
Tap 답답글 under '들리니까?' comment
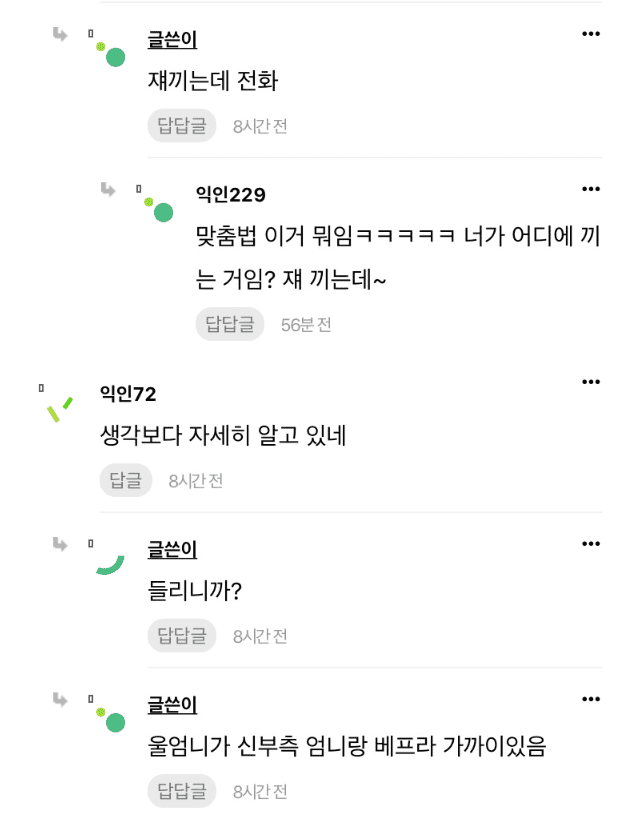point(182,635)
